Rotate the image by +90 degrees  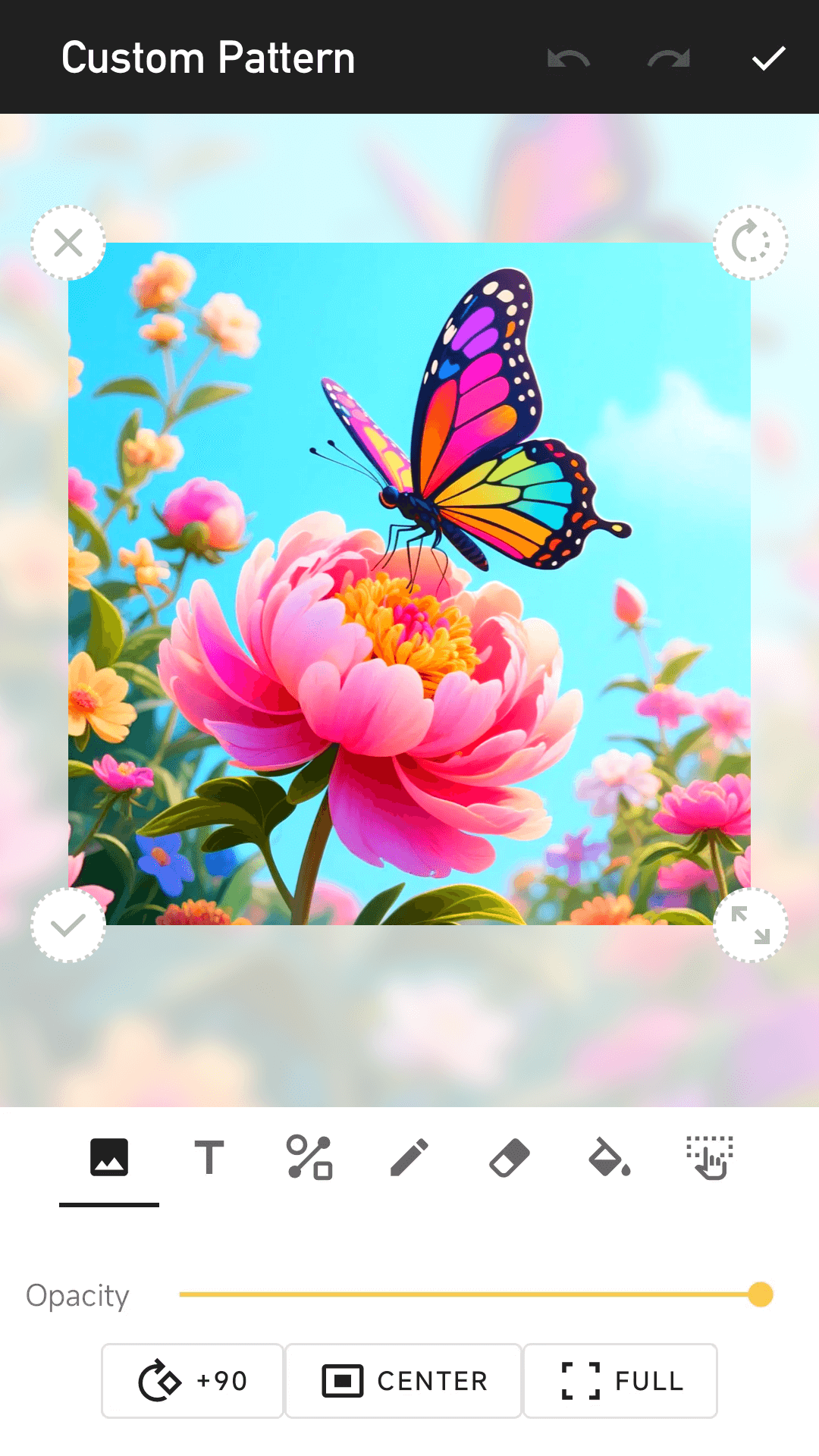click(x=193, y=1381)
